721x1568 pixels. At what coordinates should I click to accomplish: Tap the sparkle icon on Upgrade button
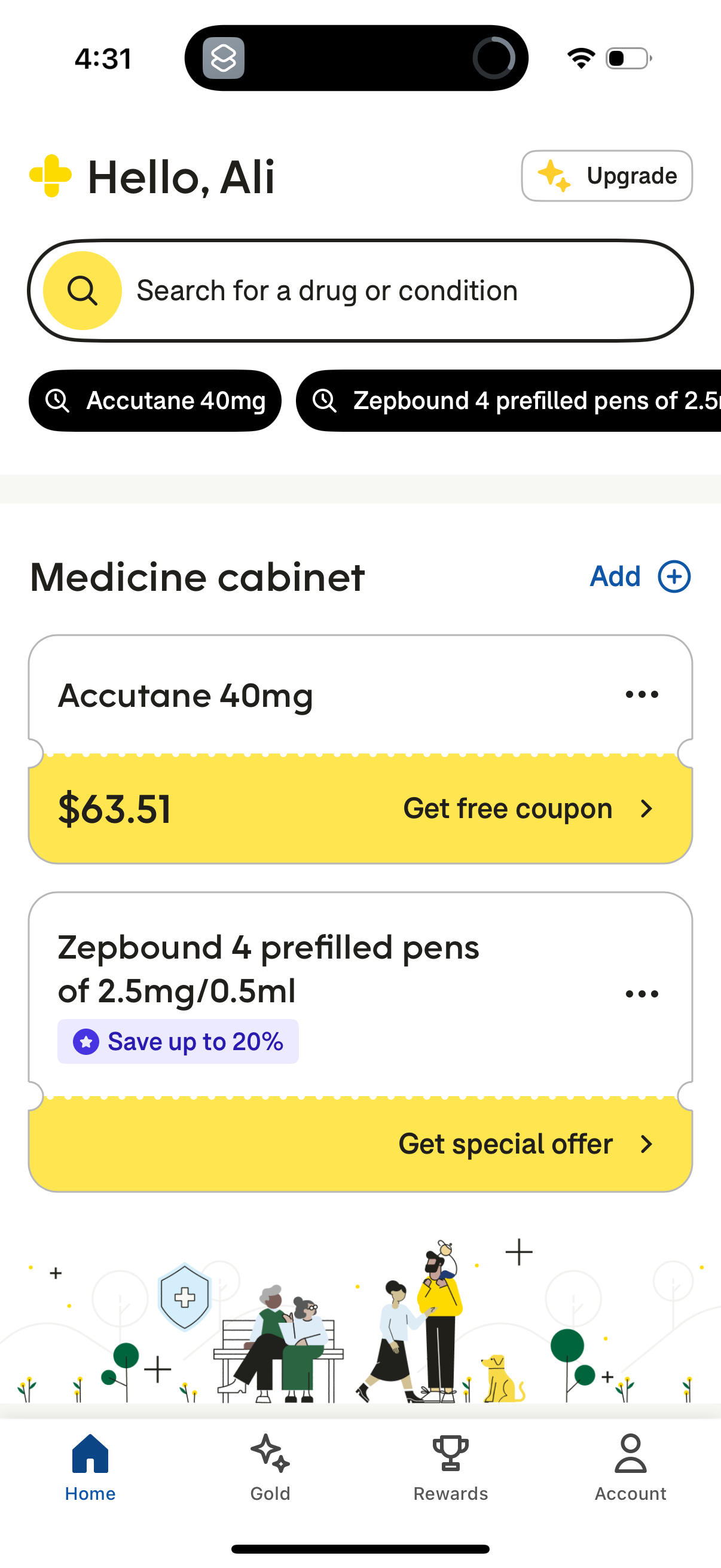coord(554,176)
